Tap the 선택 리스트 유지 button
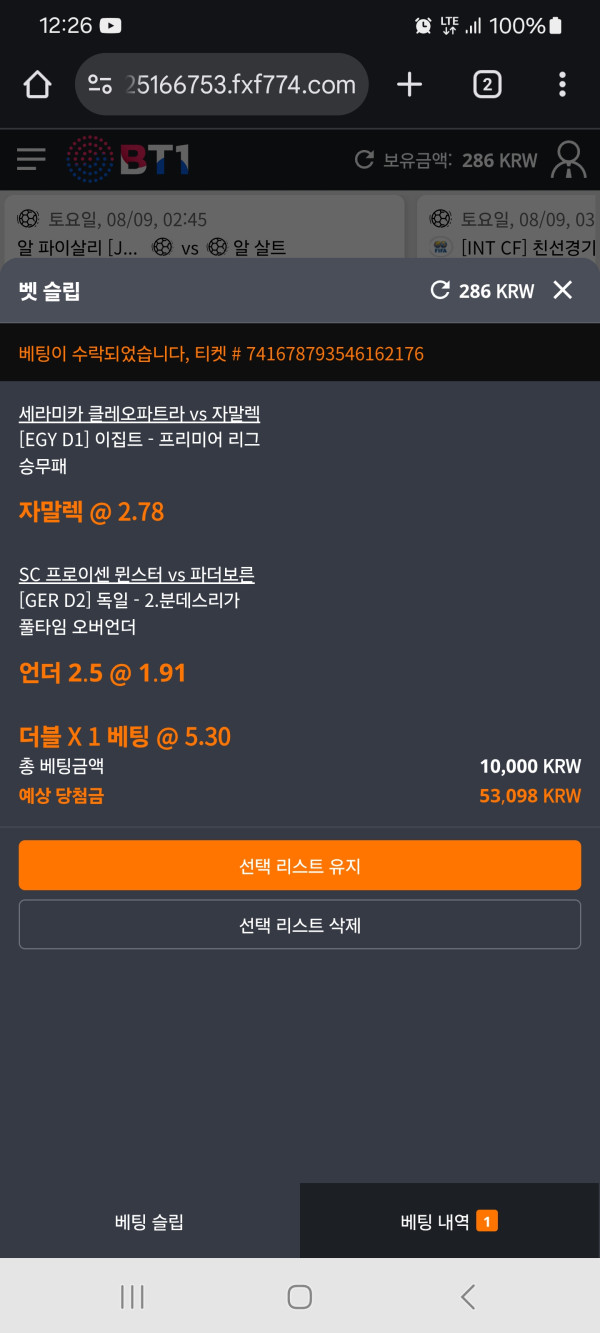The image size is (600, 1333). point(299,865)
